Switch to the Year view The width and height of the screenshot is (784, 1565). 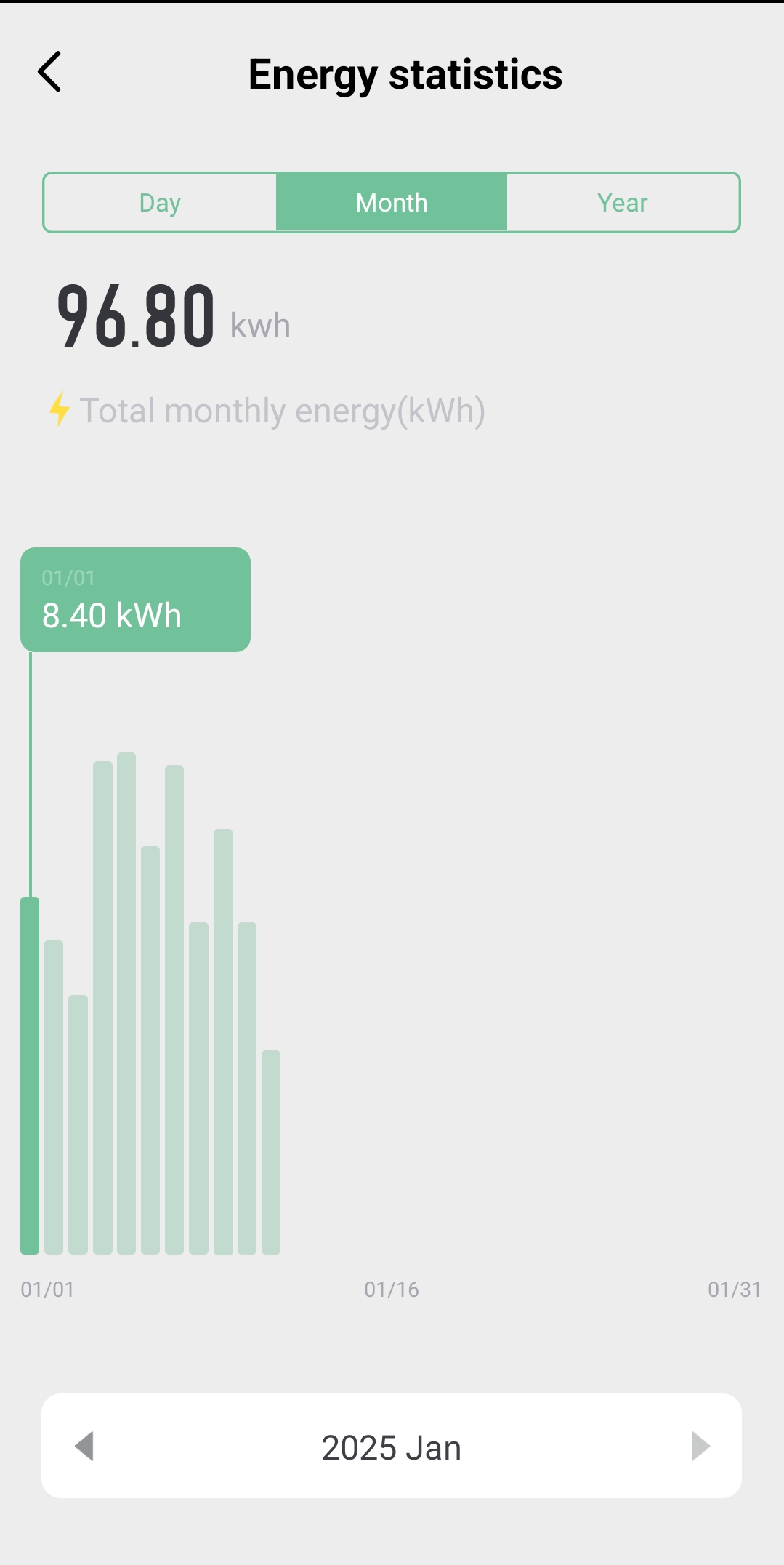tap(623, 203)
